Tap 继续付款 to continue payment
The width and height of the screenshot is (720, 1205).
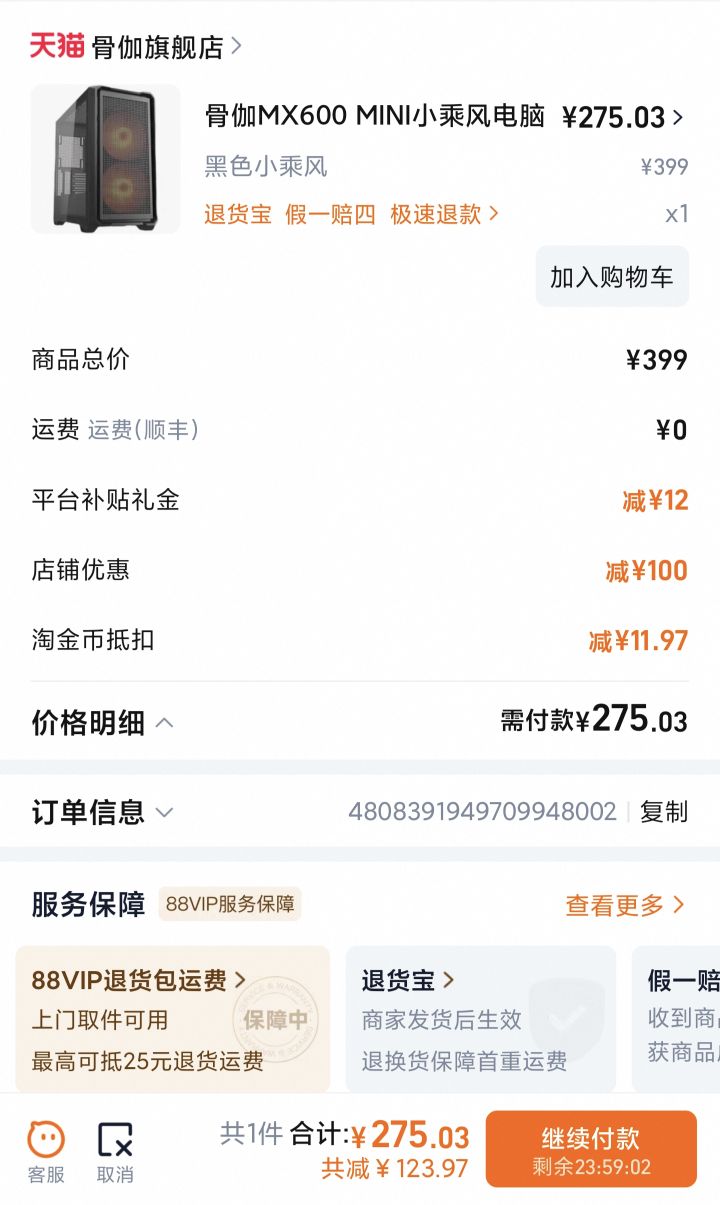coord(591,1148)
